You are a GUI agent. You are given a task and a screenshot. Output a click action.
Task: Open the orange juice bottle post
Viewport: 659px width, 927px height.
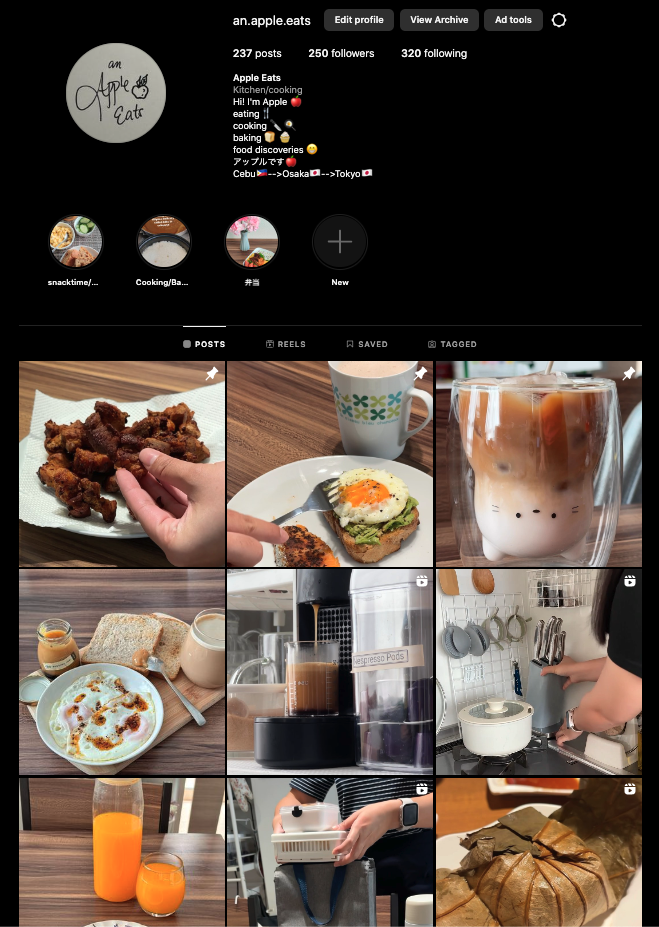point(121,852)
